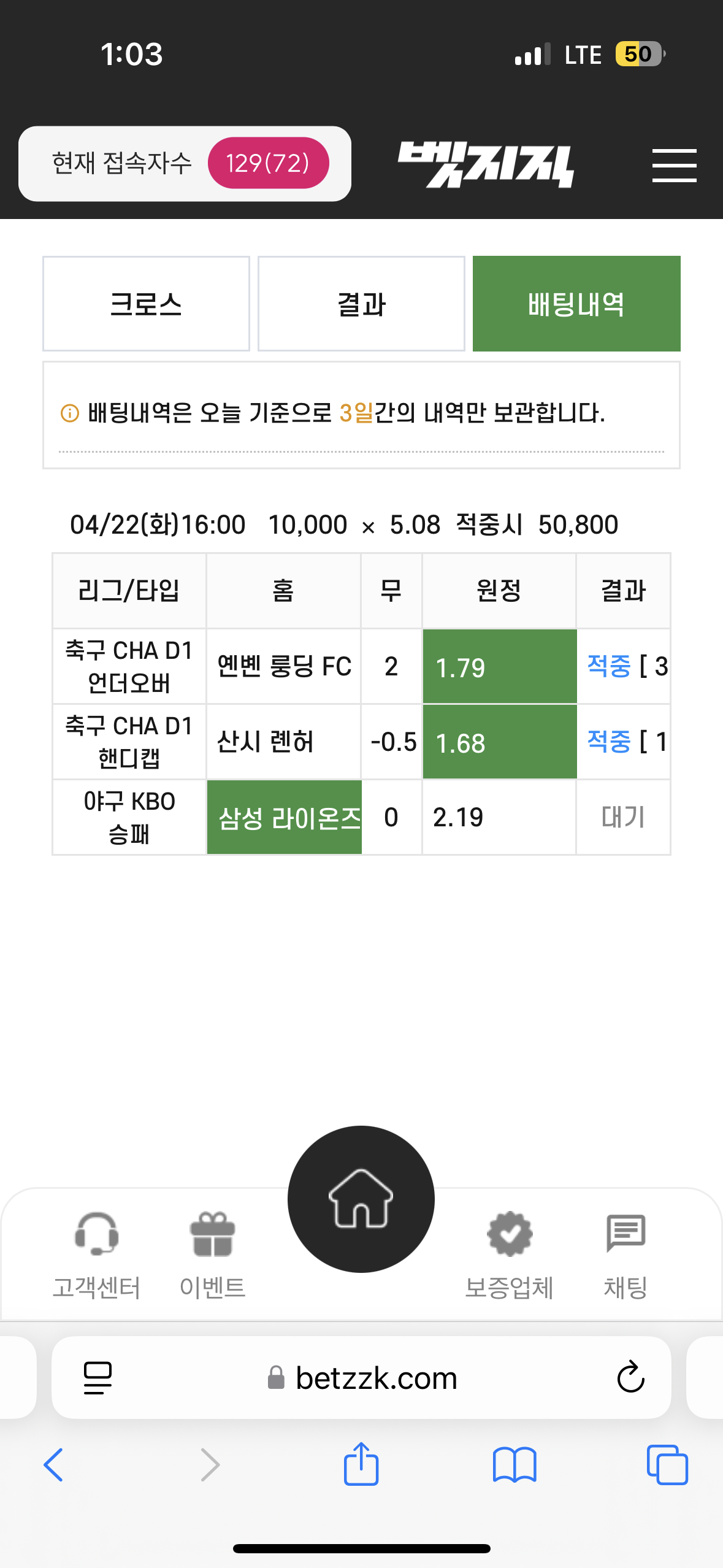The height and width of the screenshot is (1568, 723).
Task: Tap the round home button
Action: [361, 1199]
